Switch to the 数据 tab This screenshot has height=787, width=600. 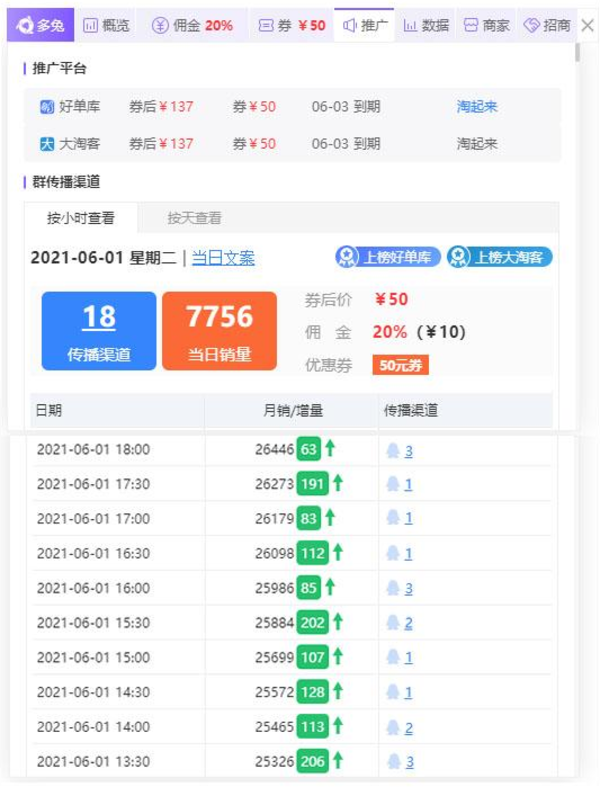click(x=426, y=25)
